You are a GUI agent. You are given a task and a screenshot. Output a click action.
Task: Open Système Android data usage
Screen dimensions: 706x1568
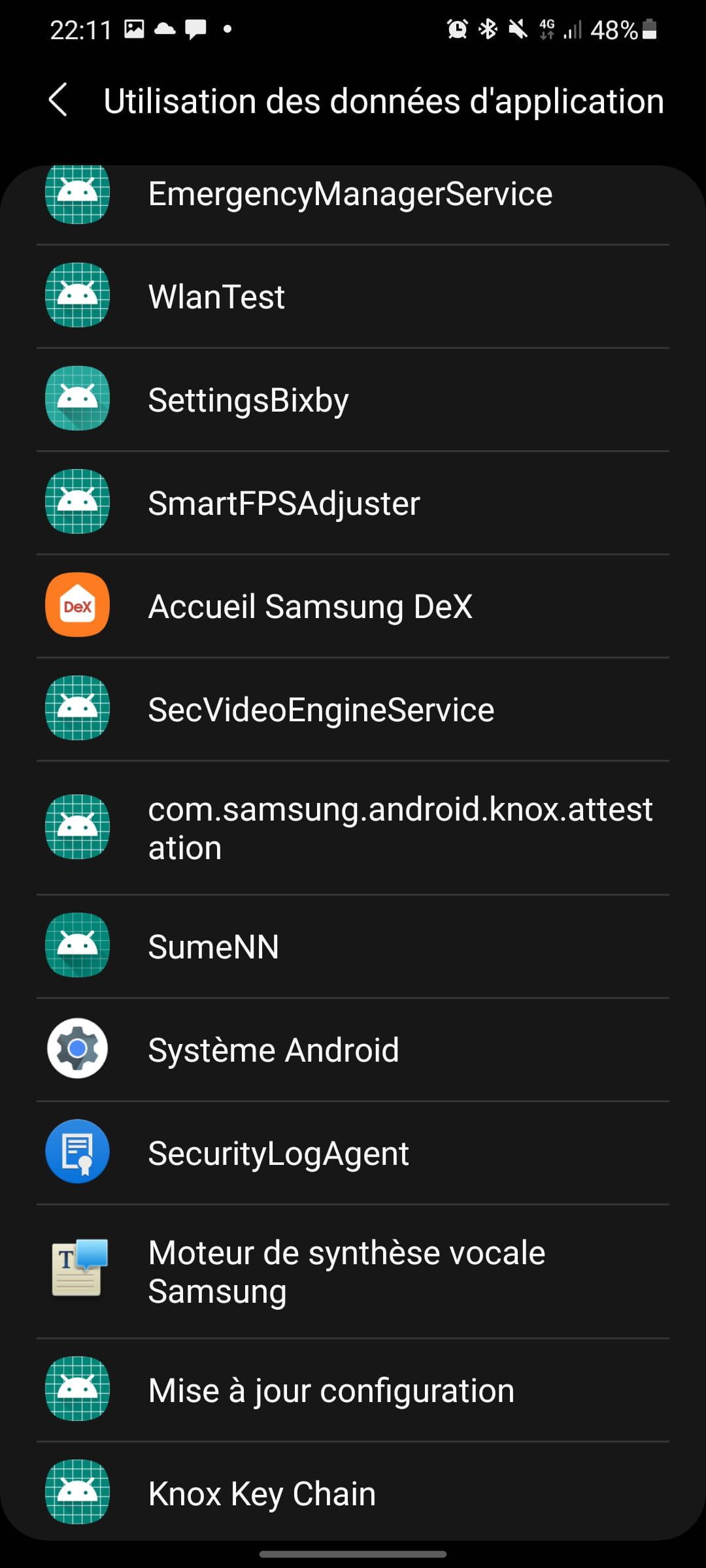click(353, 1050)
